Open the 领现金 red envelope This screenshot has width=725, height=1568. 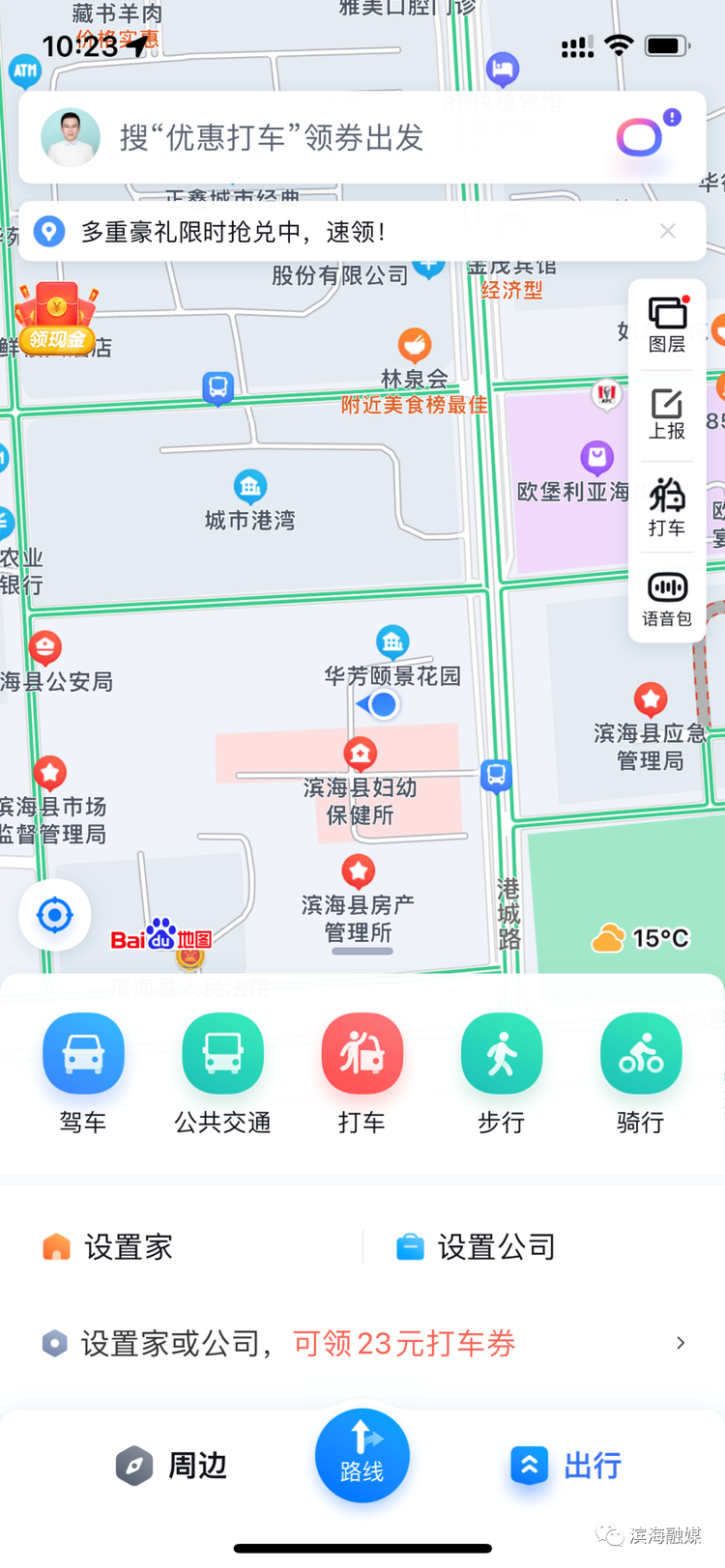(x=57, y=316)
